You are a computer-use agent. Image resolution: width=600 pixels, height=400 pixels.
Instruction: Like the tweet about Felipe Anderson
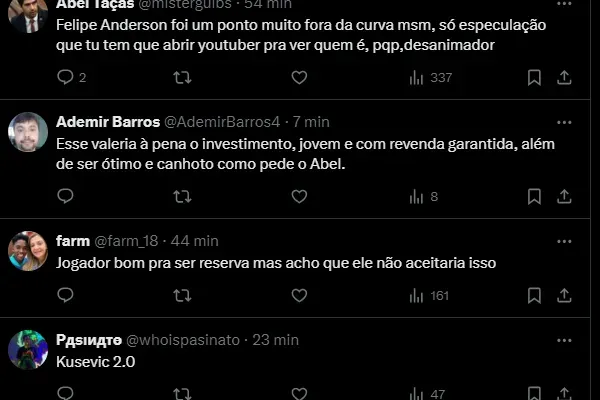299,77
